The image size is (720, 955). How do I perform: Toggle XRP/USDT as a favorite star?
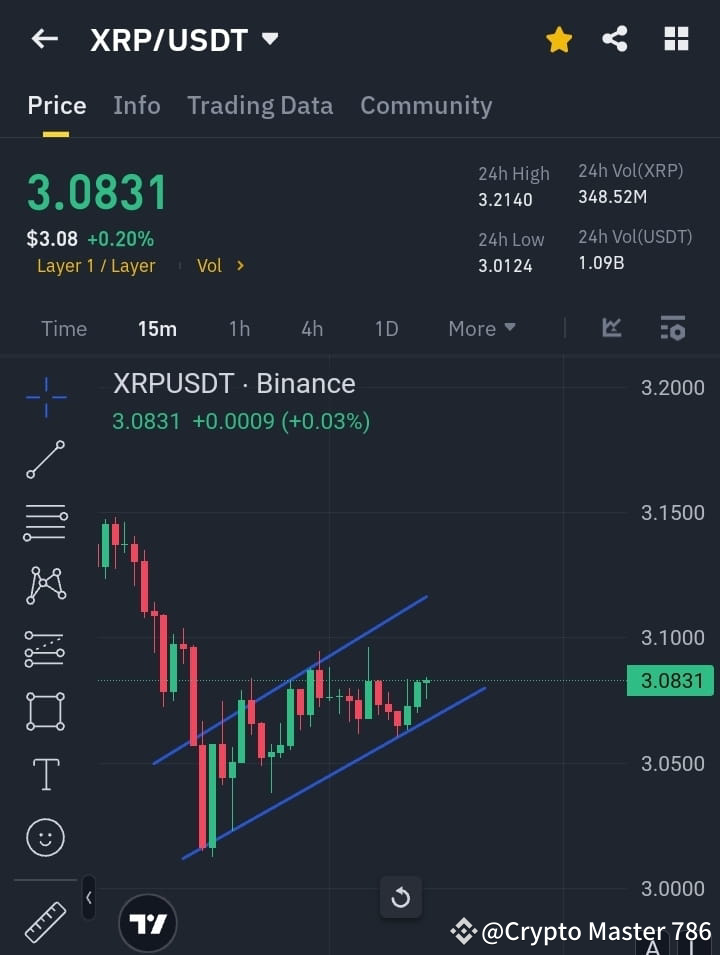tap(559, 39)
